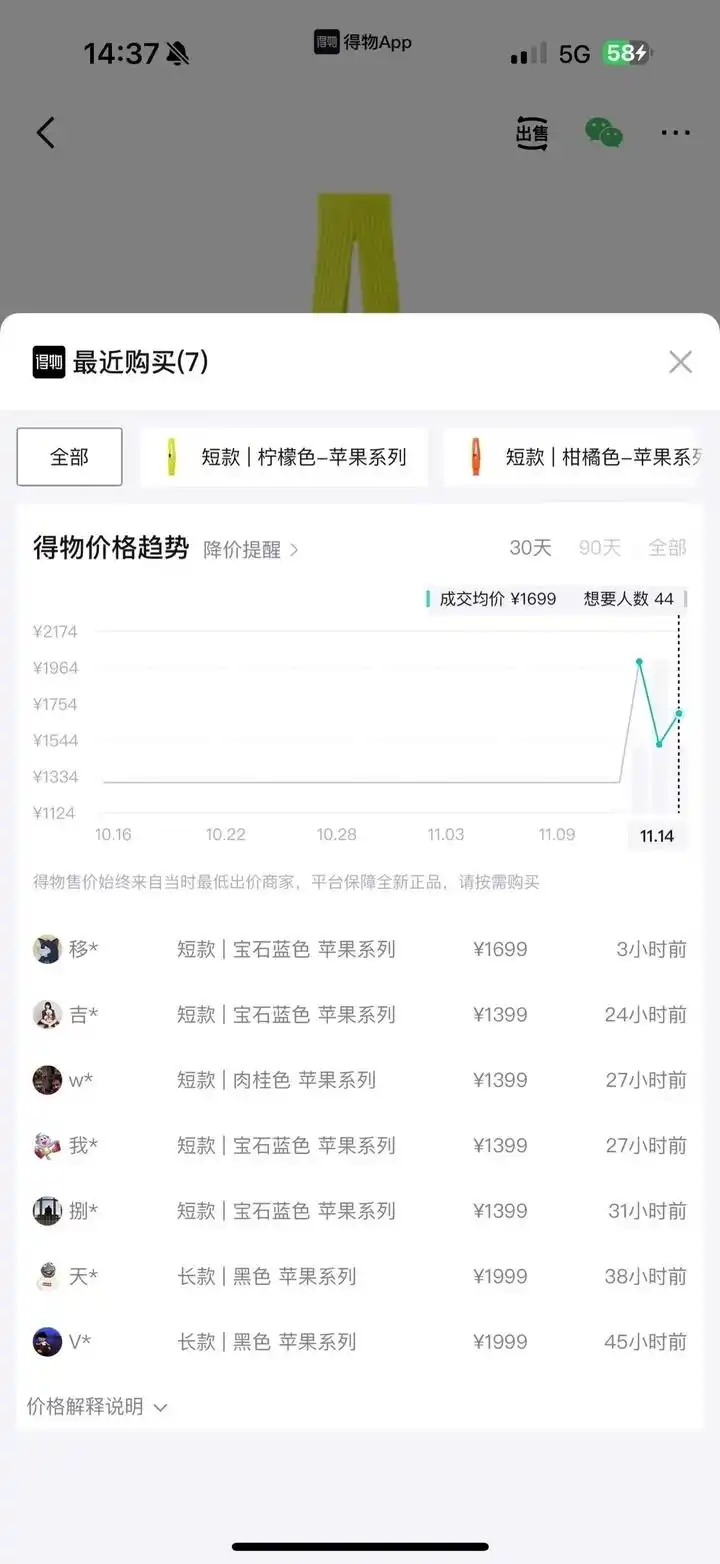The height and width of the screenshot is (1564, 720).
Task: Open the more options (...) menu
Action: click(x=675, y=132)
